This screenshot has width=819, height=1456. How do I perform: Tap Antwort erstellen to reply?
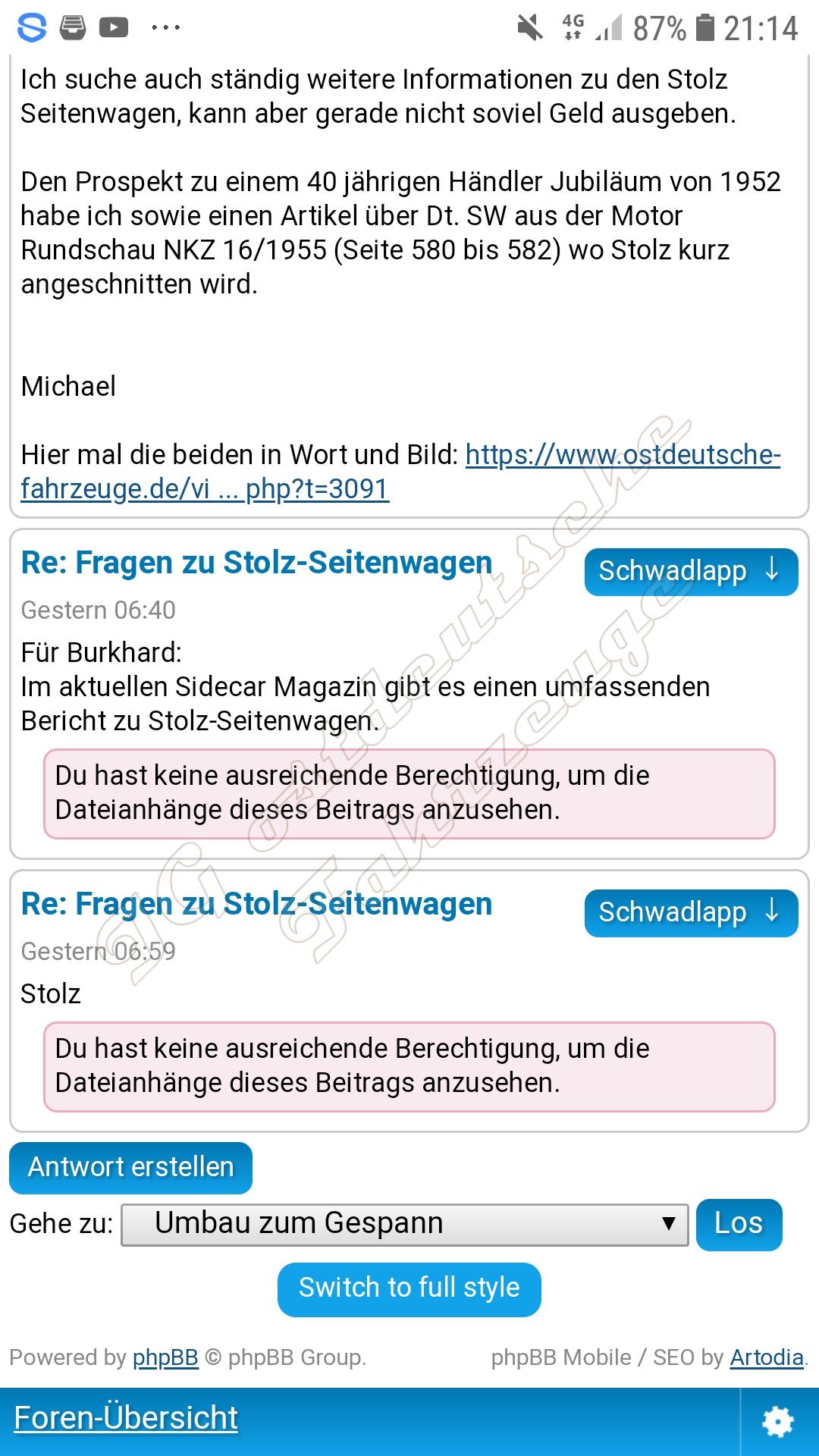coord(130,1167)
